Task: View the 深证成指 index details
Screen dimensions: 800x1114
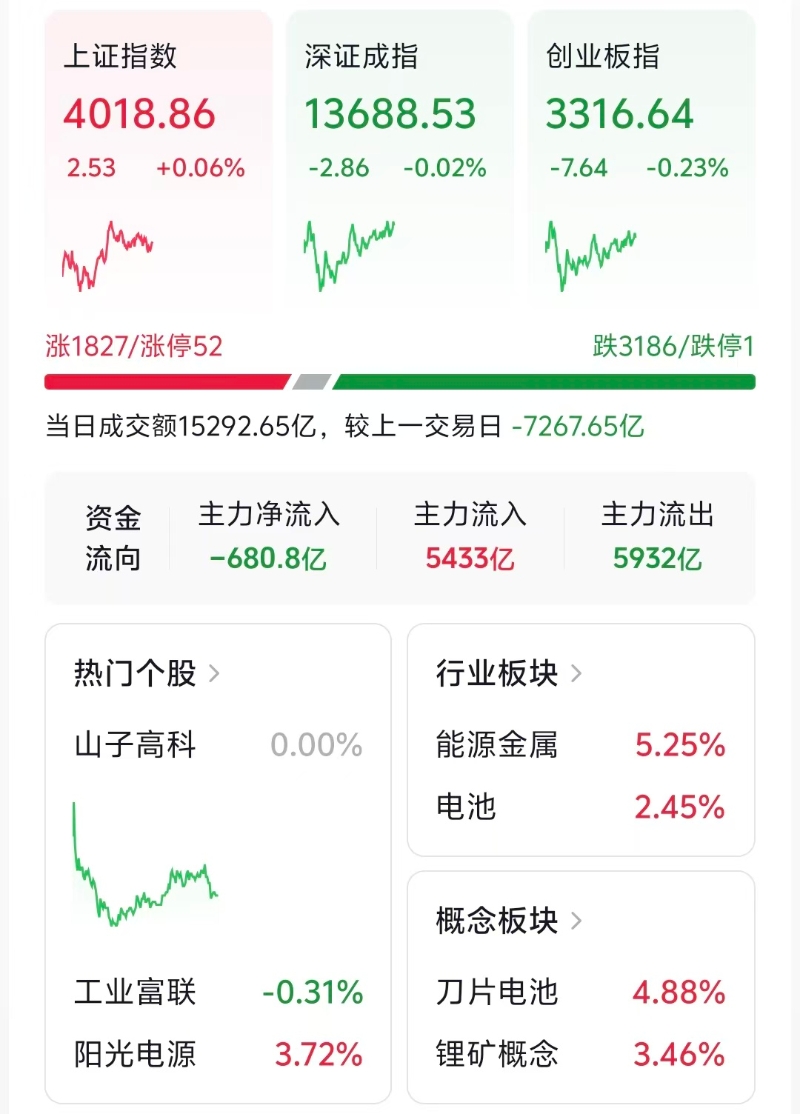Action: (x=398, y=160)
